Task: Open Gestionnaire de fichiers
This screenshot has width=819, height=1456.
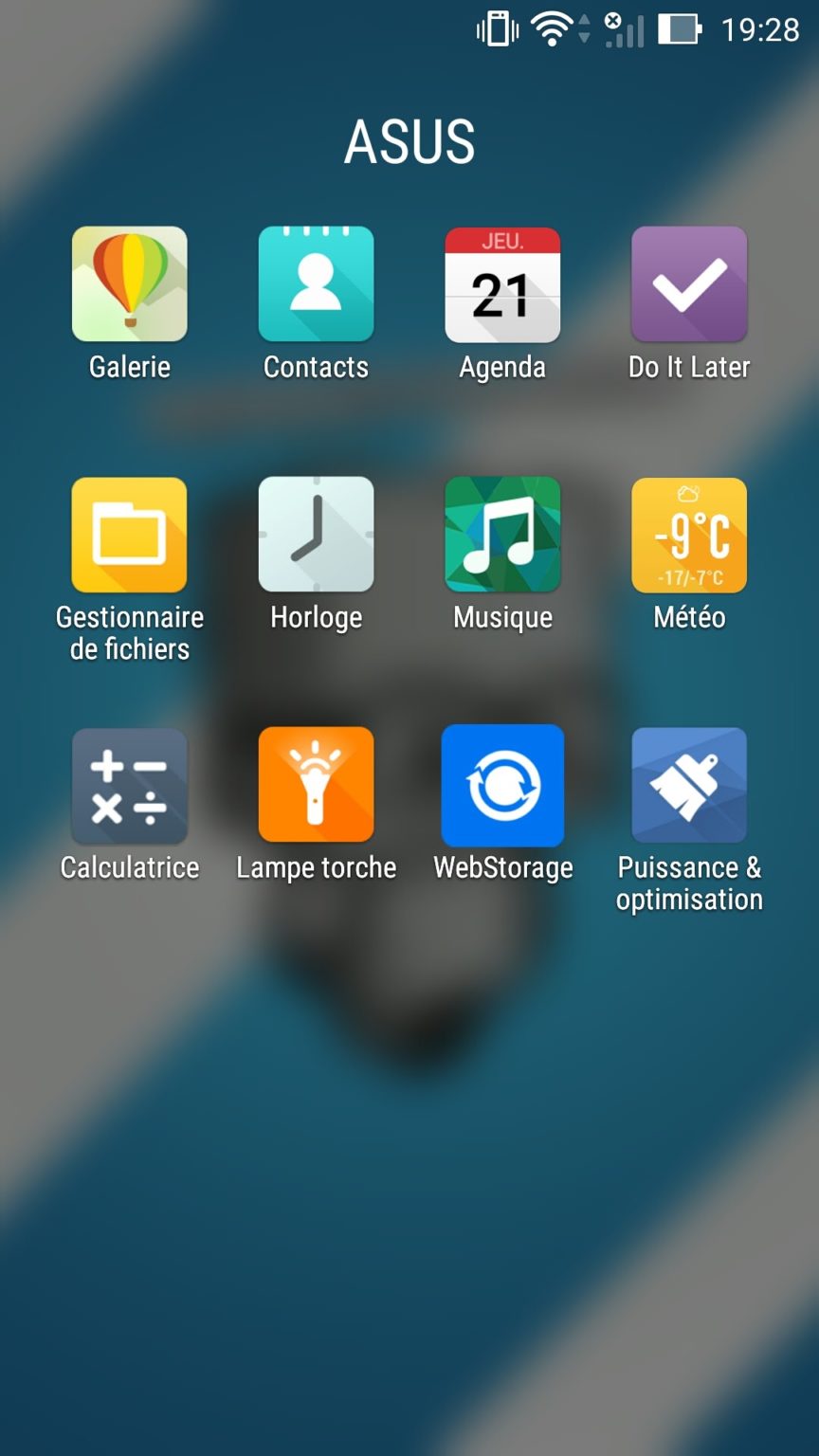Action: pos(130,535)
